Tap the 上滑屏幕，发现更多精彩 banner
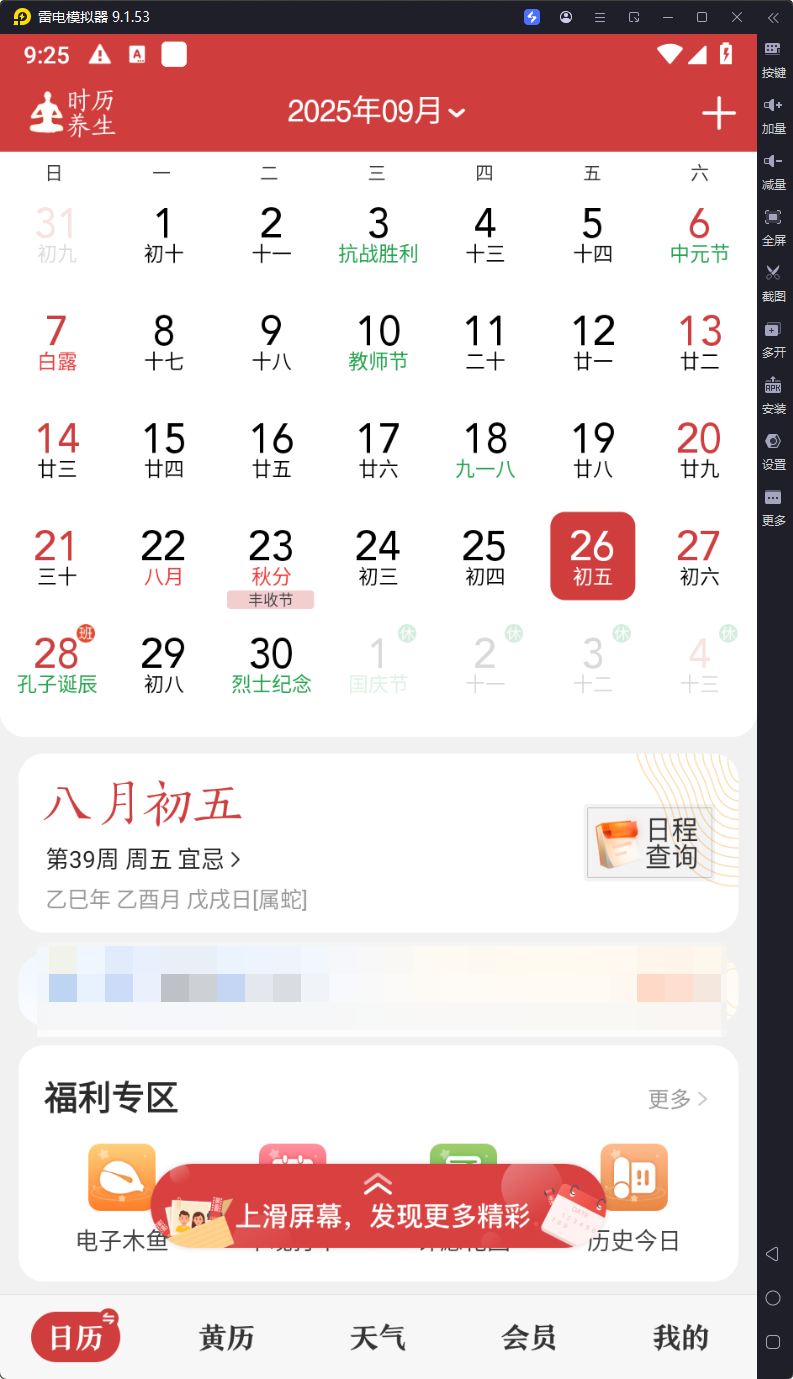This screenshot has height=1379, width=793. (x=380, y=1207)
